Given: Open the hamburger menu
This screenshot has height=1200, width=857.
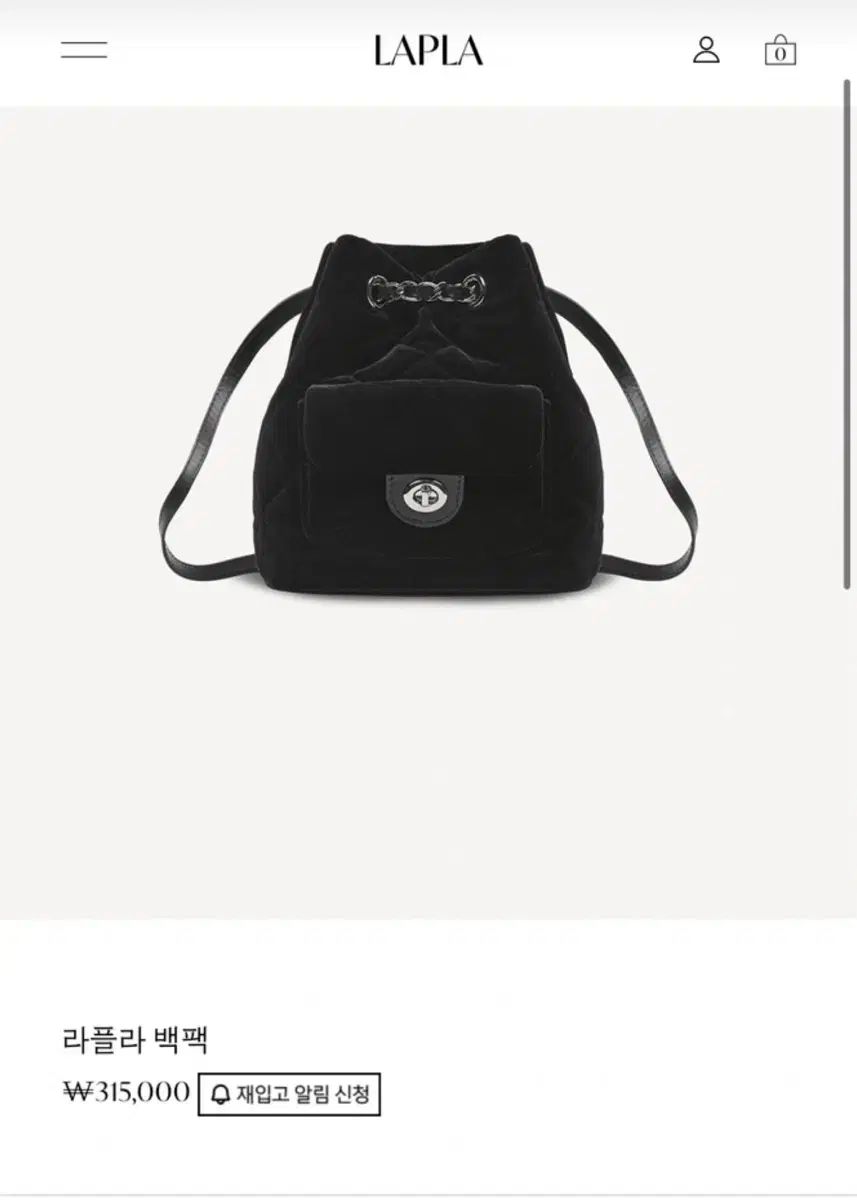Looking at the screenshot, I should (84, 50).
